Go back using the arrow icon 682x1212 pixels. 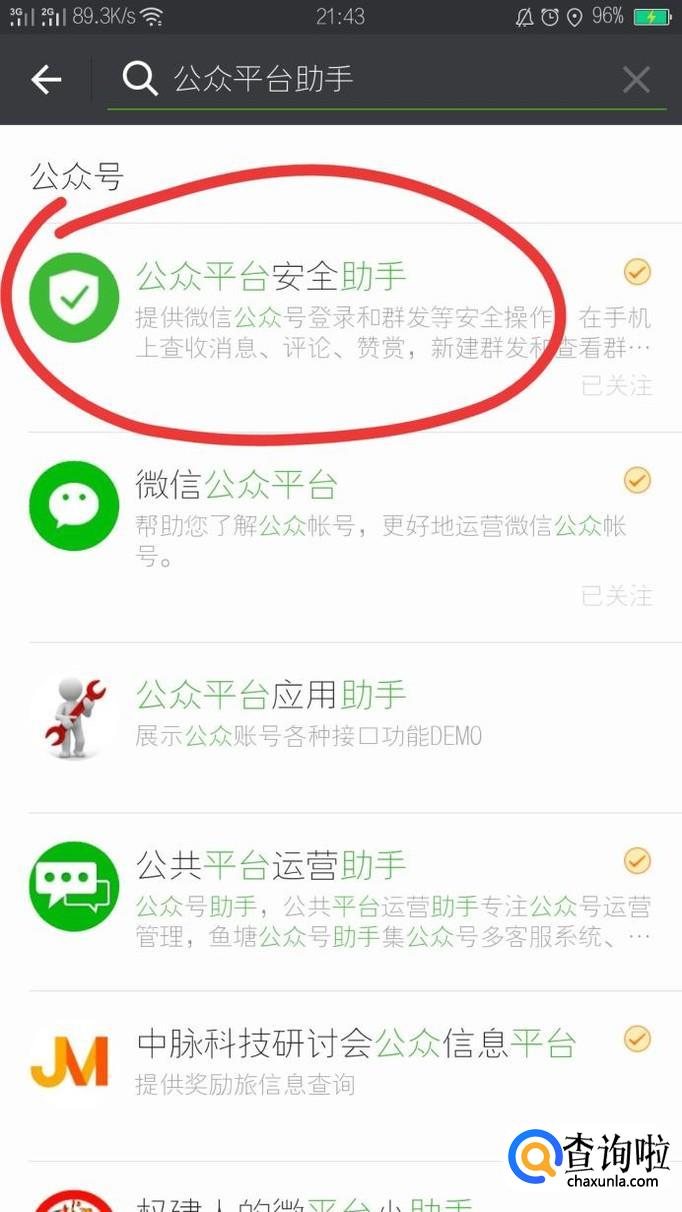tap(46, 80)
